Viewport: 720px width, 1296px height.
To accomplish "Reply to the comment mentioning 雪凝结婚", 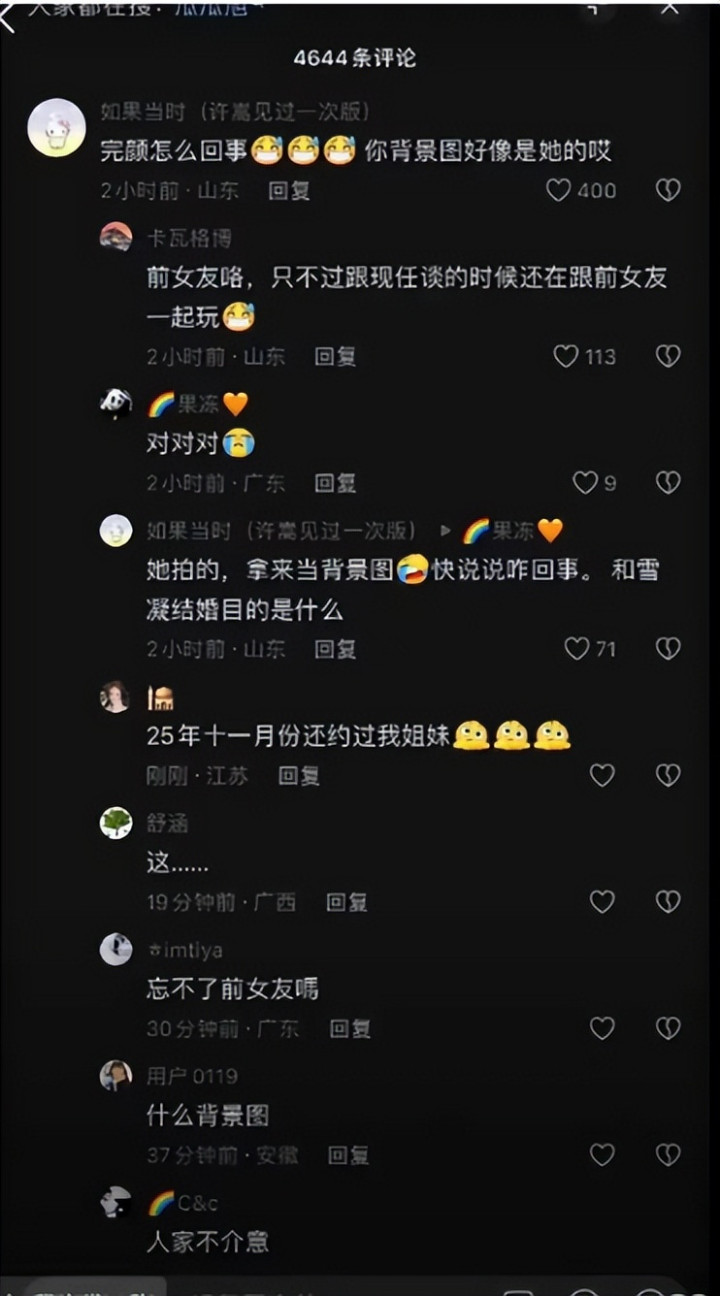I will (335, 649).
